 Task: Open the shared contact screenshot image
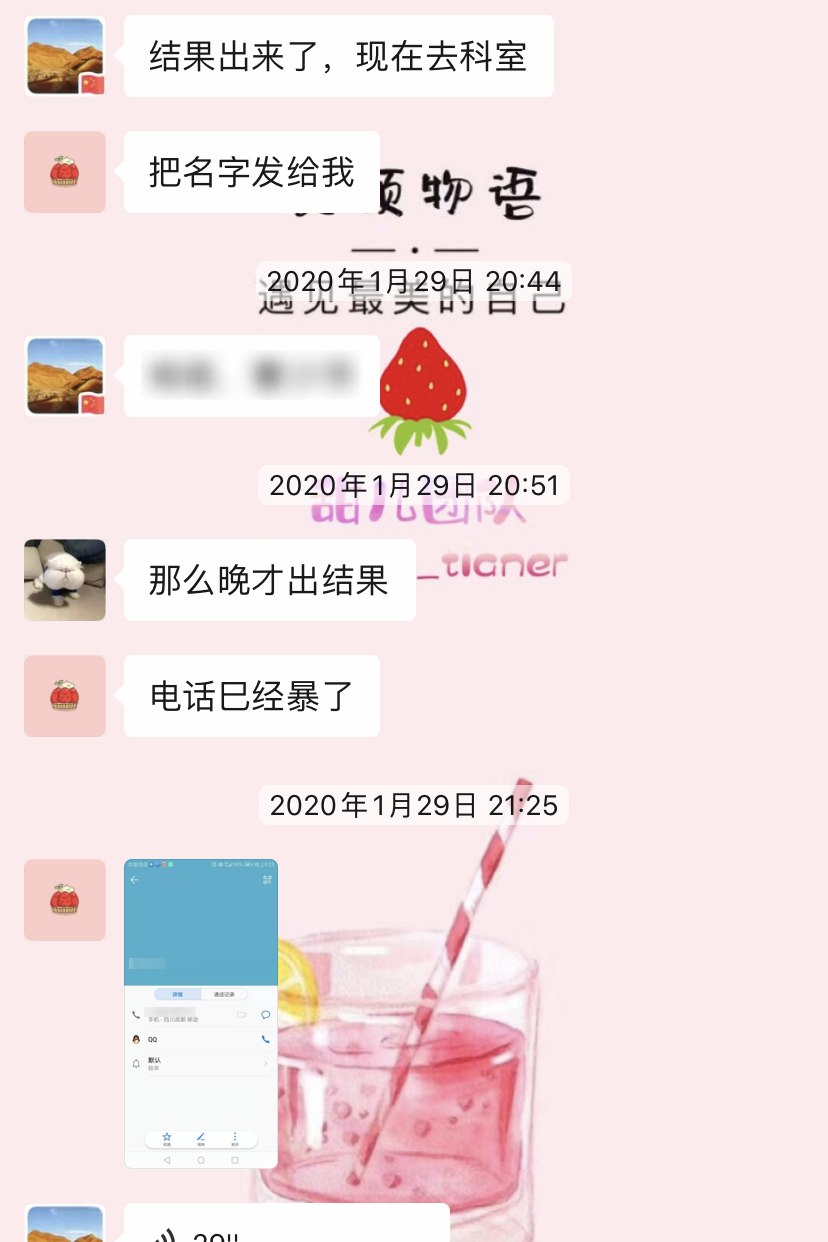[x=201, y=1013]
